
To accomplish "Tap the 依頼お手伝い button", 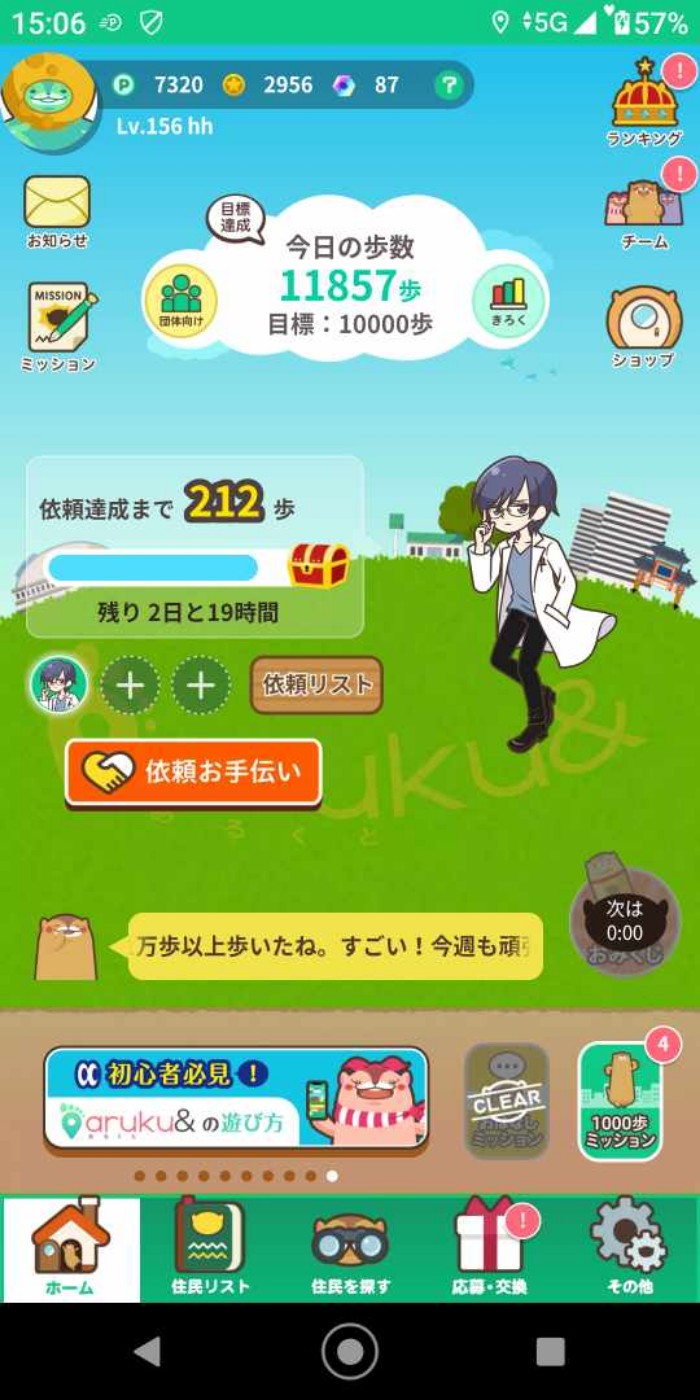I will [x=194, y=772].
